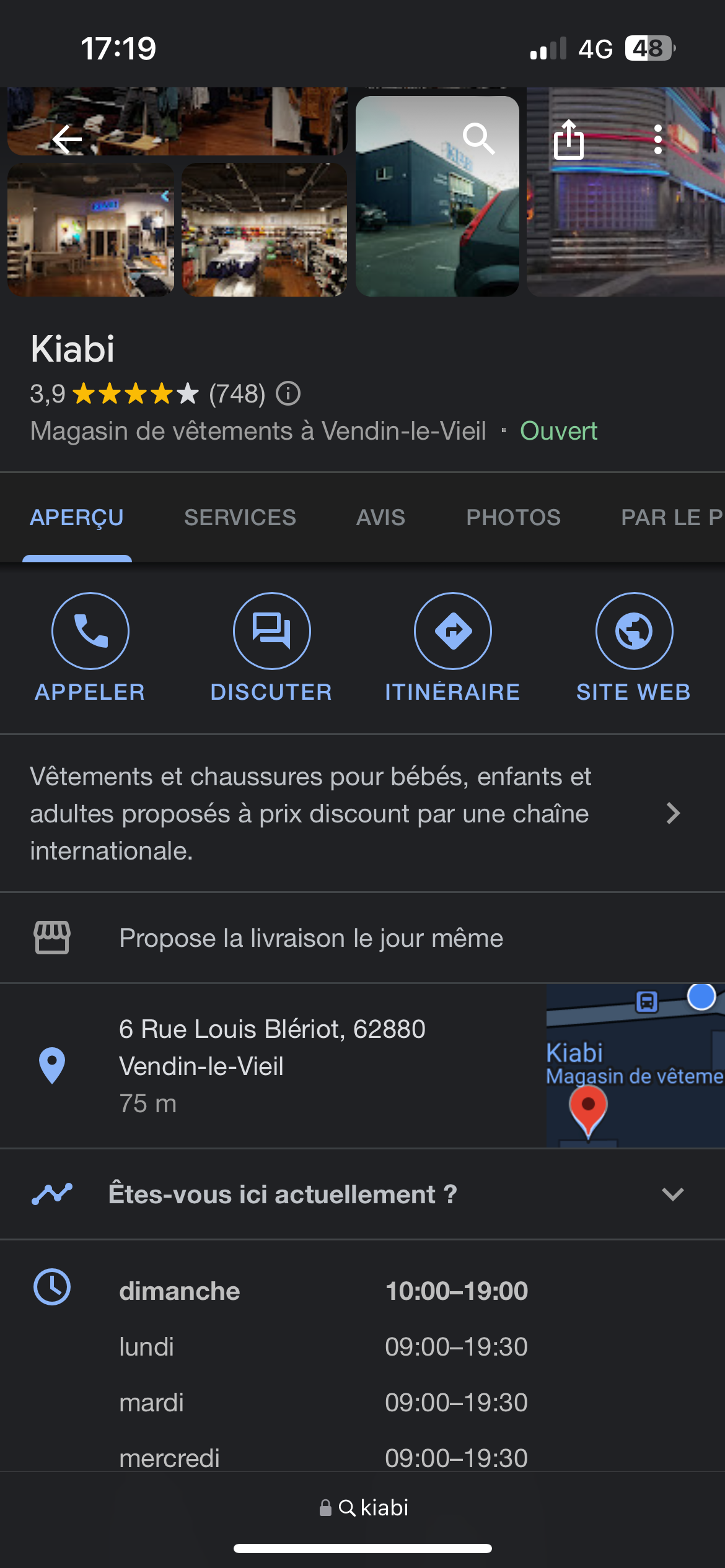This screenshot has width=725, height=1568.
Task: Open the blue storefront exterior photo
Action: tap(436, 204)
